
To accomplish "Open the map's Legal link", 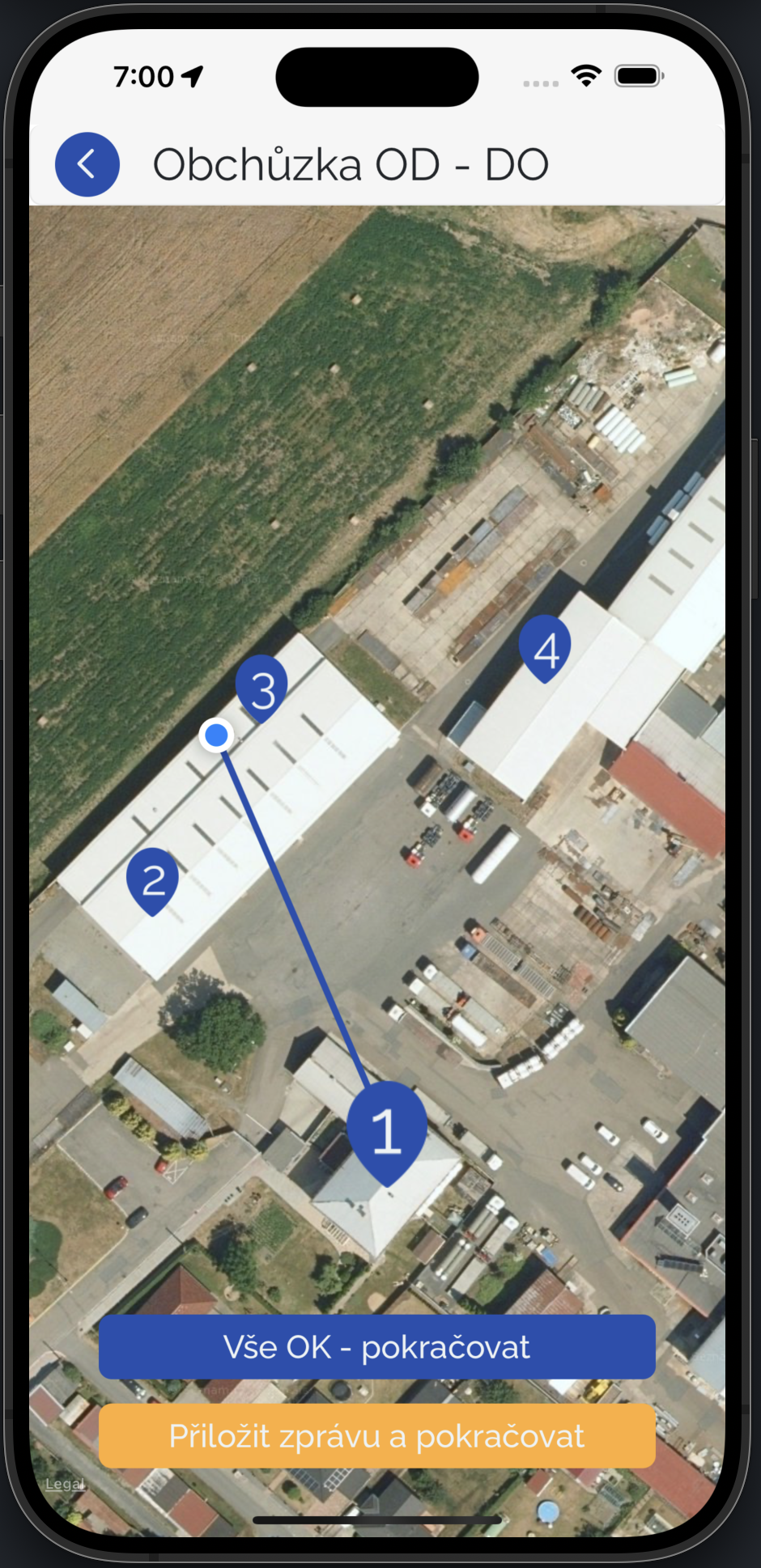I will pyautogui.click(x=65, y=1484).
